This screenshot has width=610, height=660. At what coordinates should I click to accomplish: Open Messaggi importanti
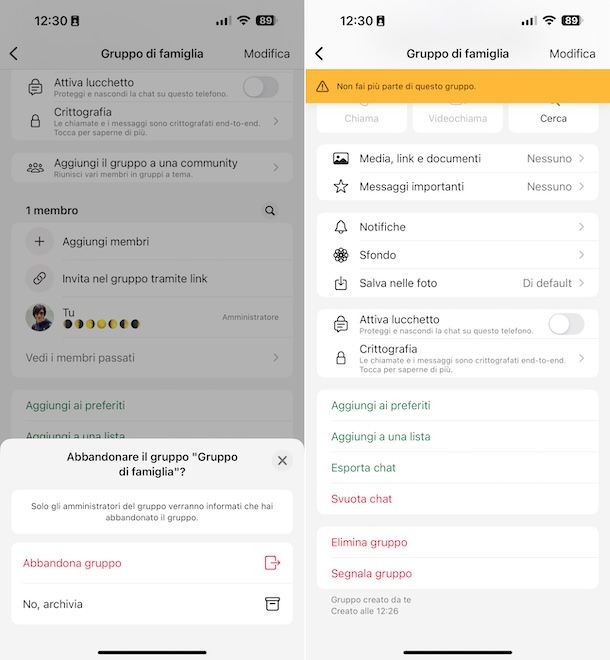pos(457,186)
